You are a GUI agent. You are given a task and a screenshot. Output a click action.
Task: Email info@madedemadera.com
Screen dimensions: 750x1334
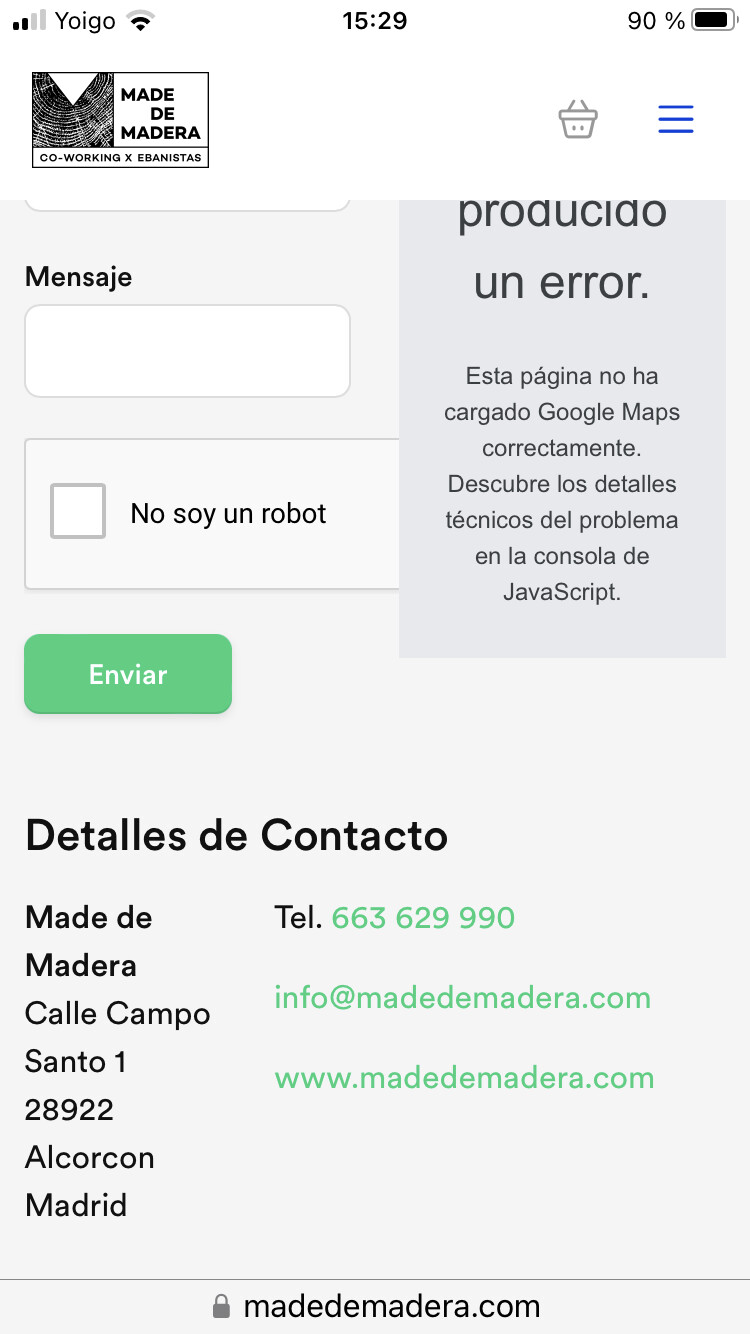pyautogui.click(x=462, y=998)
